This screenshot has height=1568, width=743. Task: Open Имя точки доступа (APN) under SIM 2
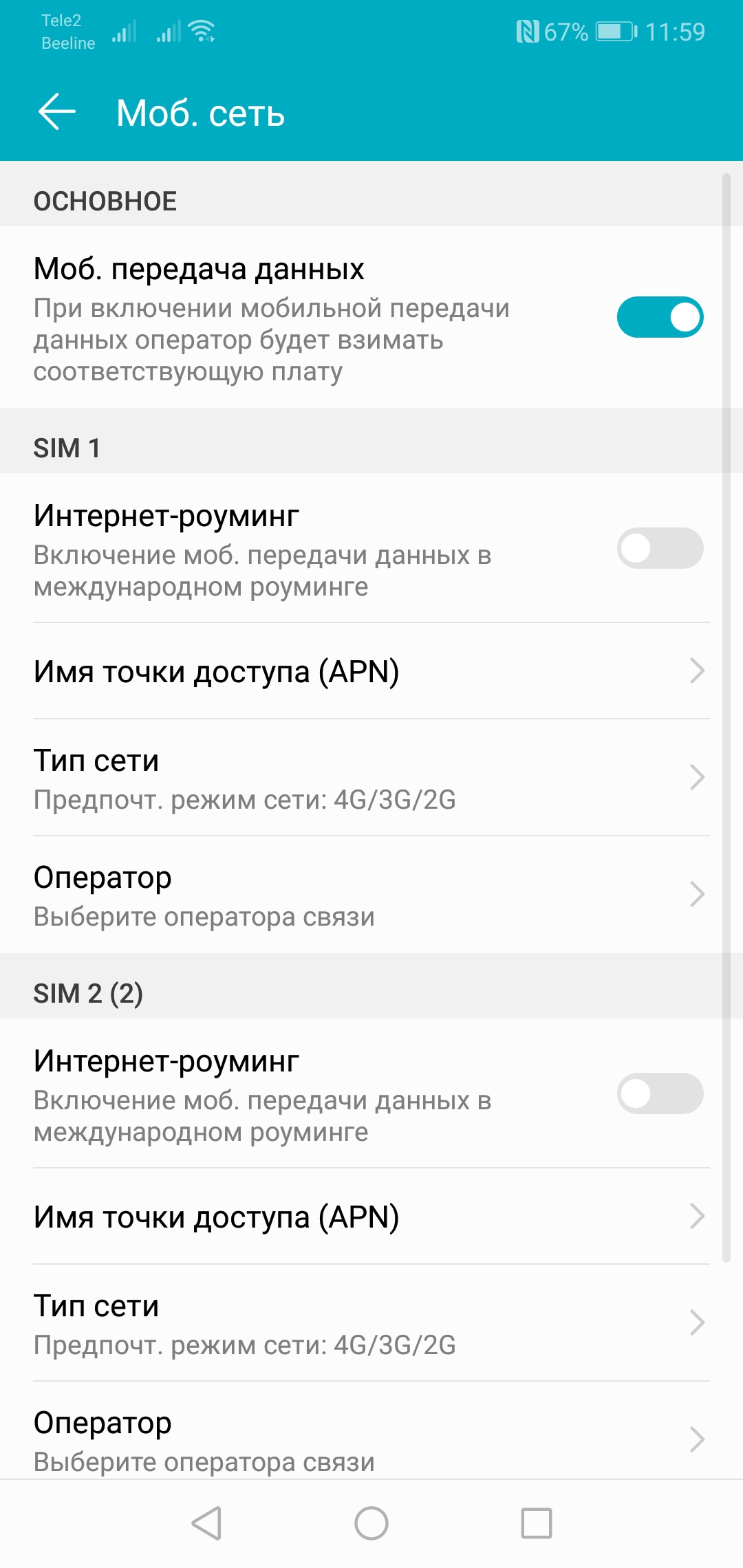[371, 1217]
